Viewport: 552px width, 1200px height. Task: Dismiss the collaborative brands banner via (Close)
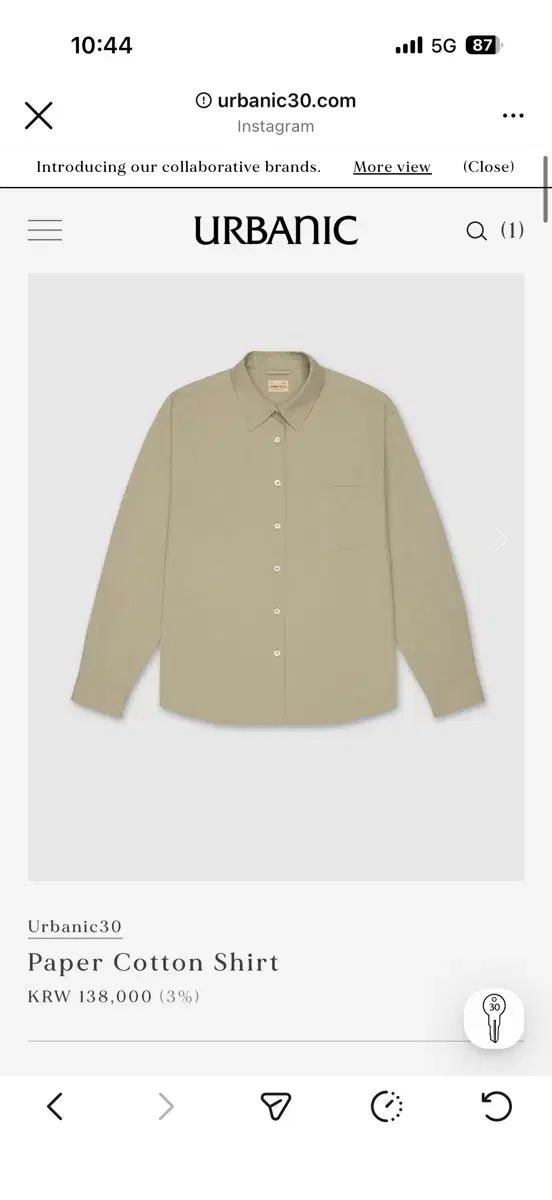click(x=488, y=167)
